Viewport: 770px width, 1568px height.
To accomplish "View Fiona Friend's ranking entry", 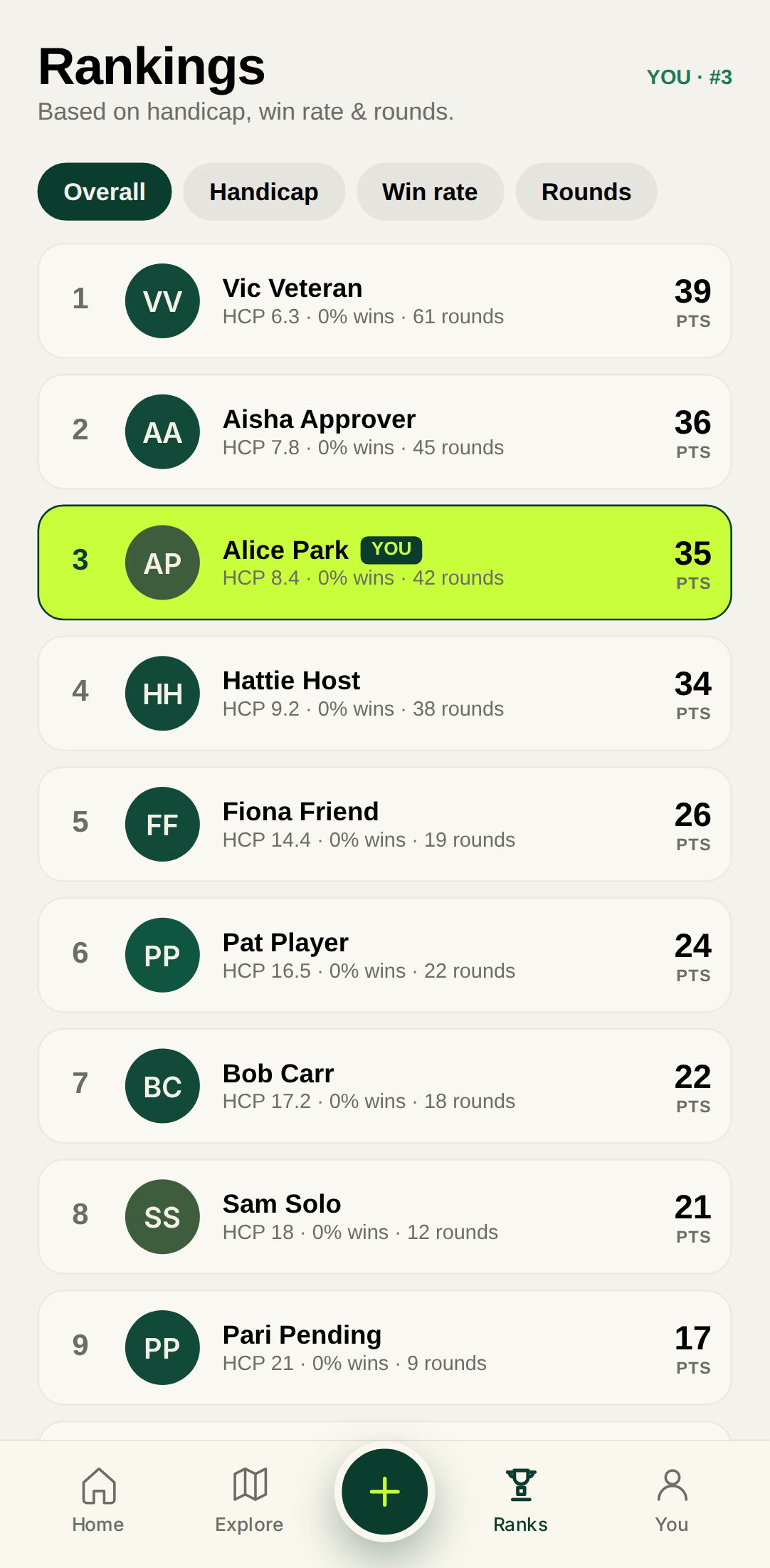I will point(384,825).
